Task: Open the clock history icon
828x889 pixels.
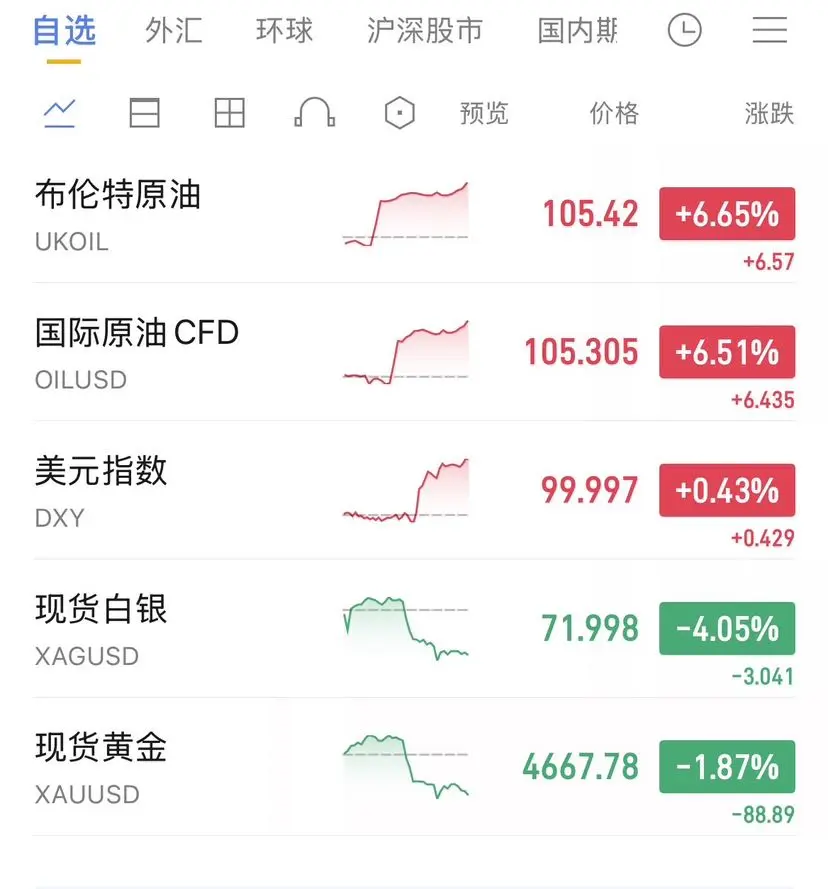Action: [684, 31]
